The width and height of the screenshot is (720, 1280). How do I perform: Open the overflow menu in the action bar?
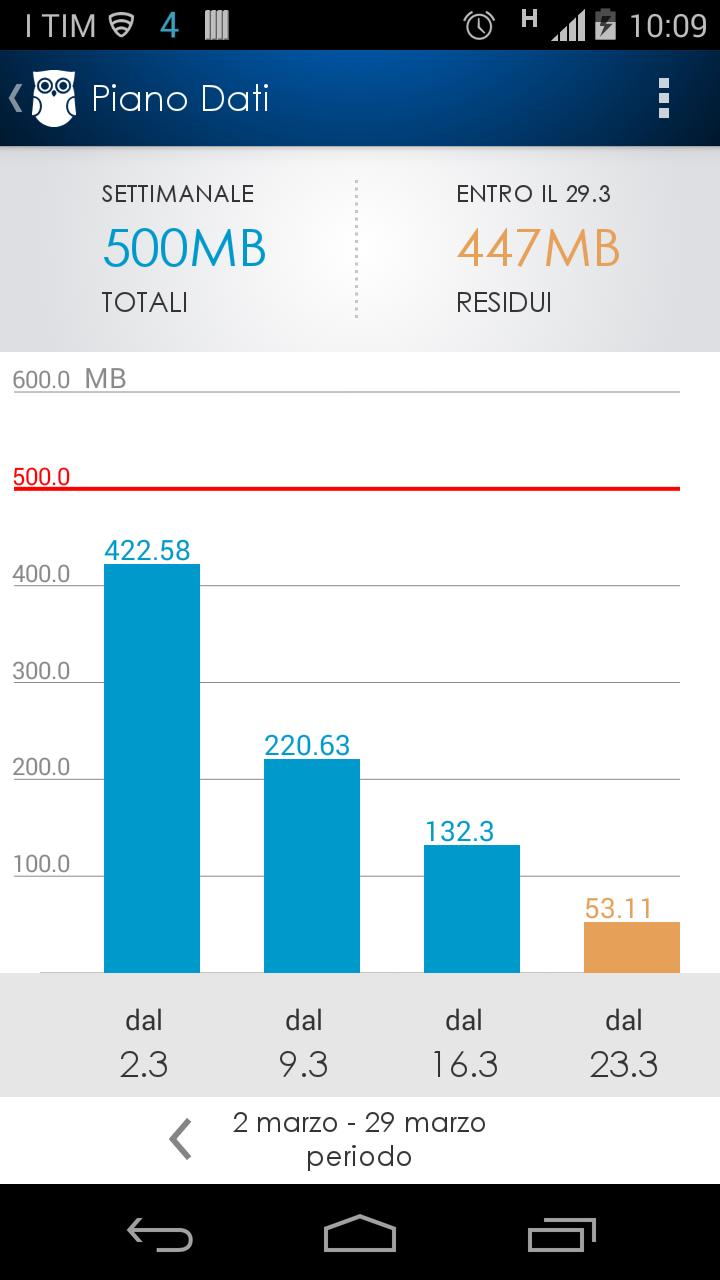[x=663, y=96]
